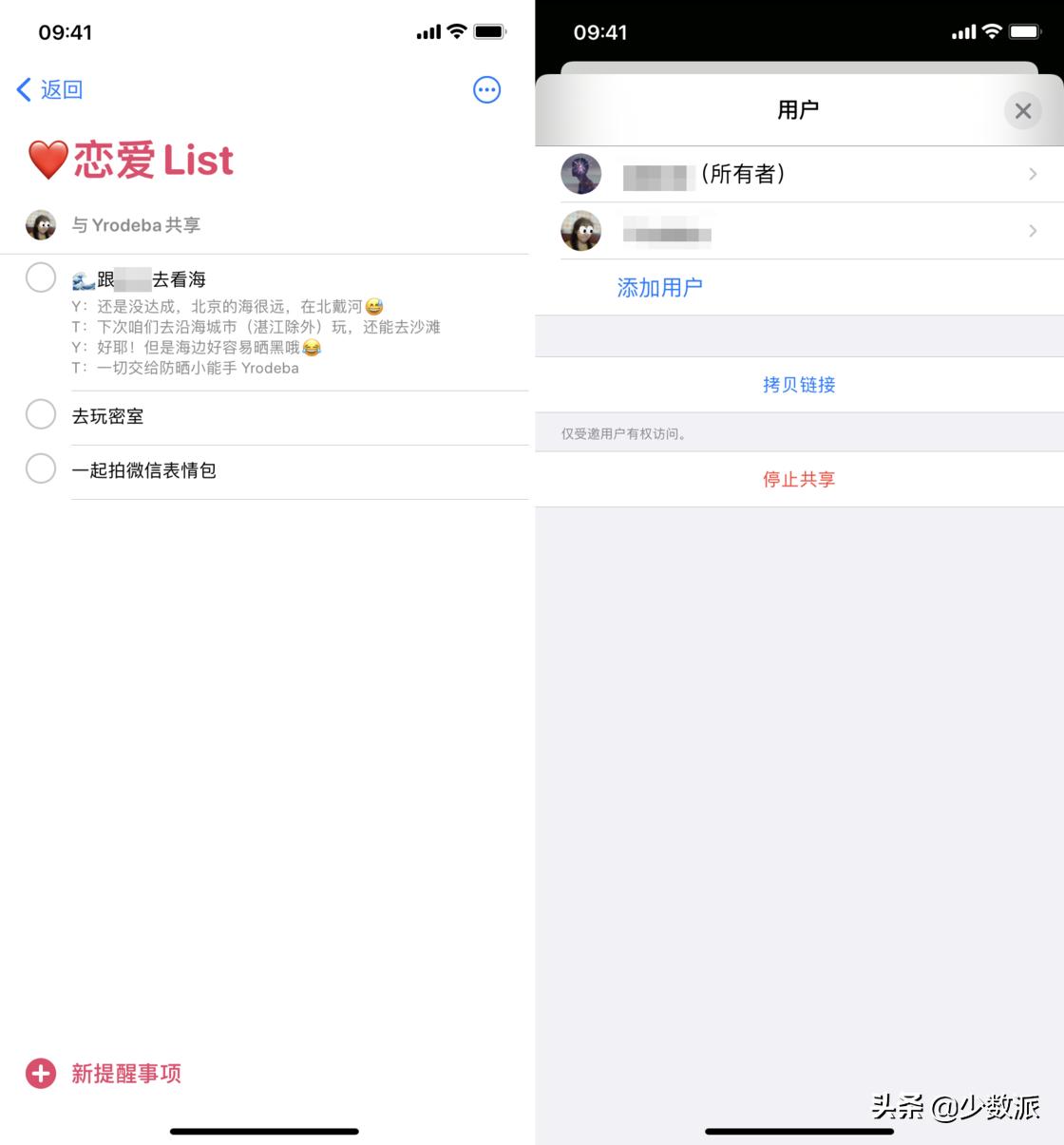Select 停止共享 to stop sharing
1064x1145 pixels.
(x=798, y=479)
